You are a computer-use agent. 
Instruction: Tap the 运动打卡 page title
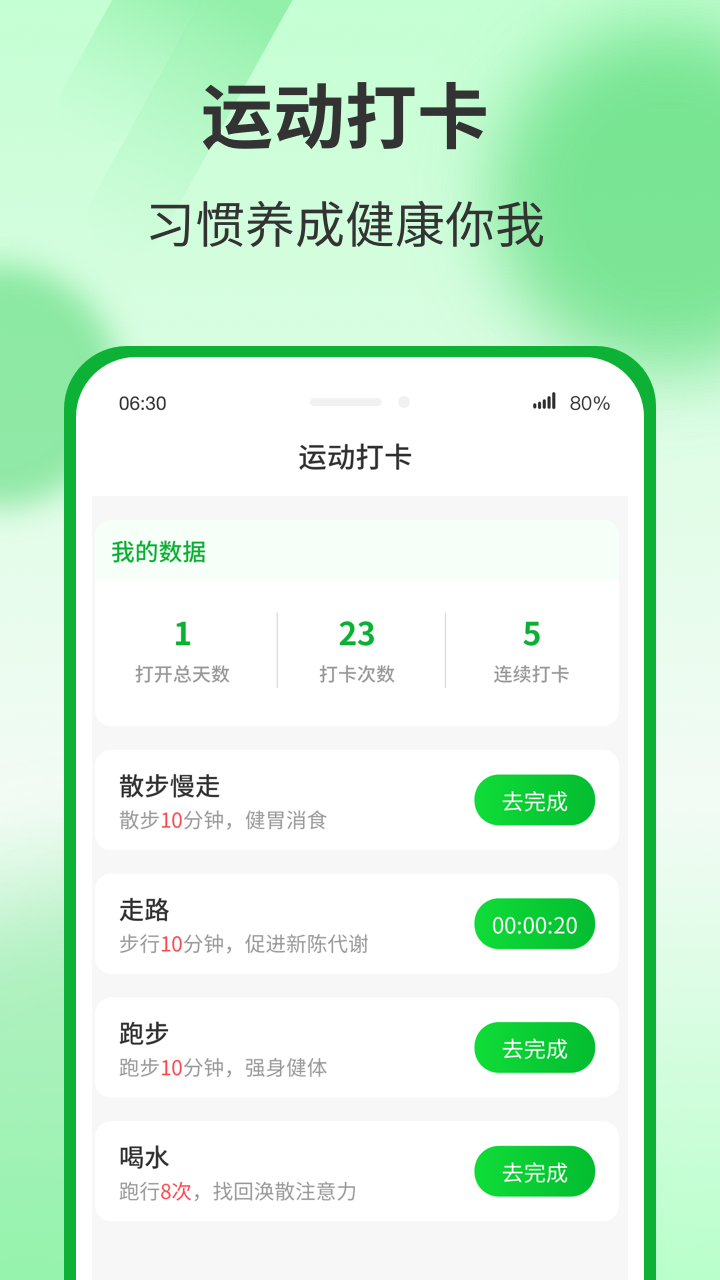pos(357,456)
